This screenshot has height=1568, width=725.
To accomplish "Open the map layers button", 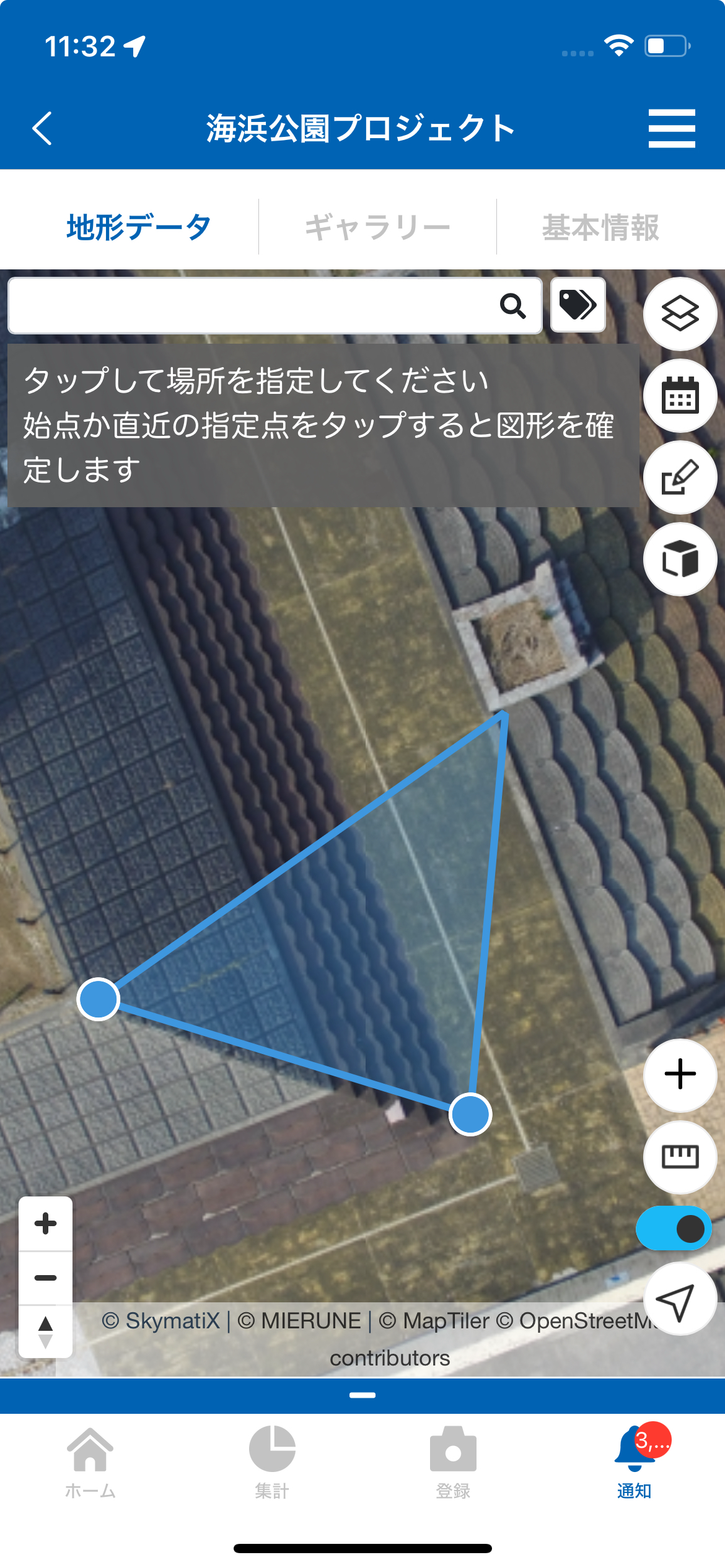I will 680,313.
